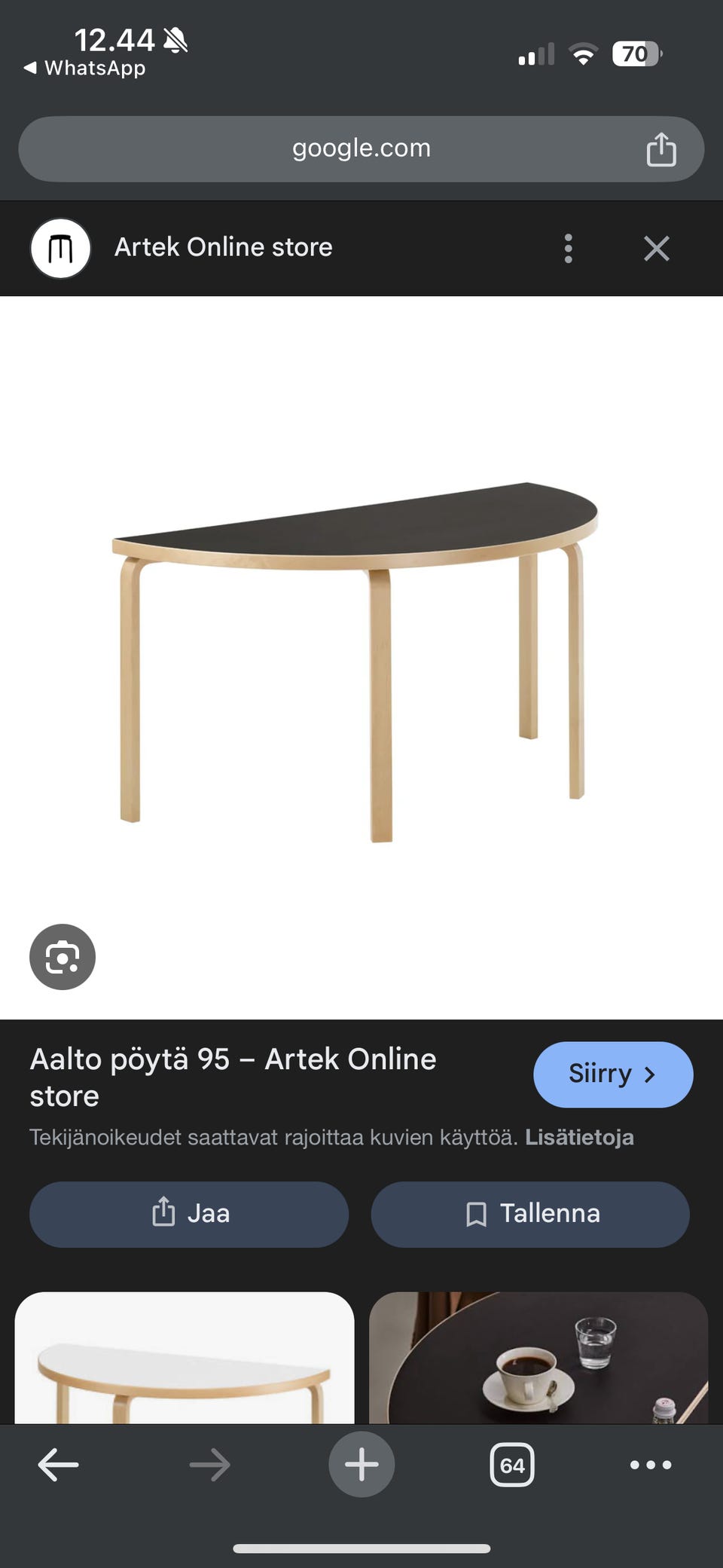Show the 64 open tabs
This screenshot has height=1568, width=723.
pyautogui.click(x=512, y=1465)
